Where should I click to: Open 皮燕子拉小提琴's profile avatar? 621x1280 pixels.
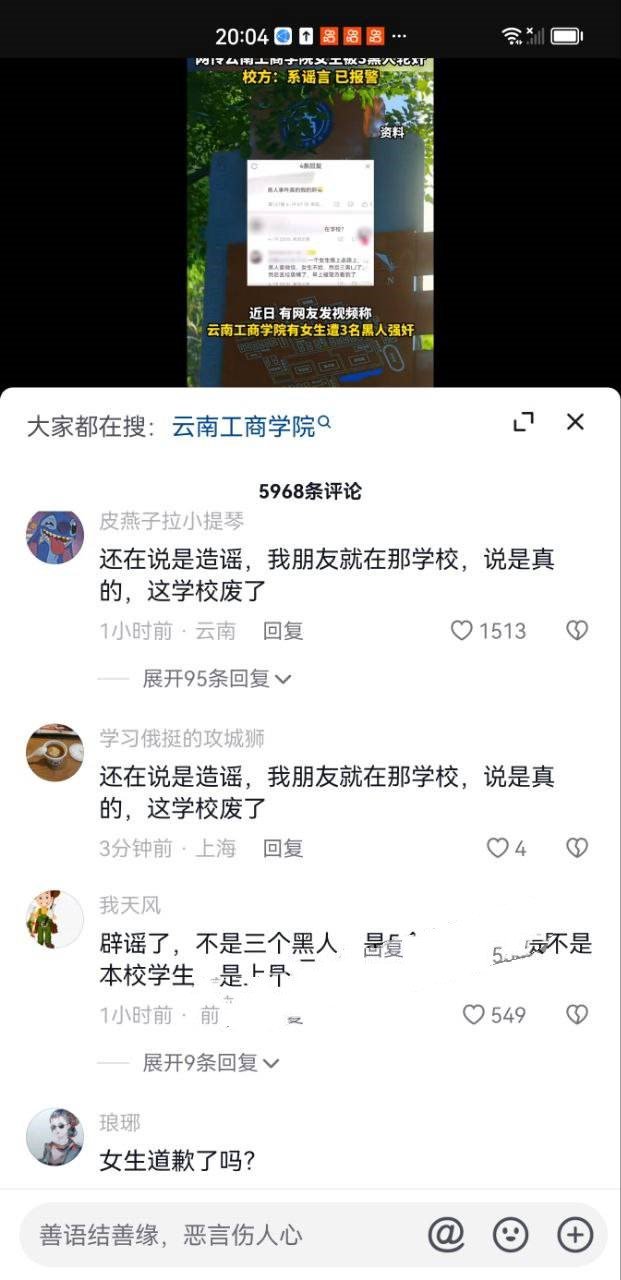[x=54, y=536]
